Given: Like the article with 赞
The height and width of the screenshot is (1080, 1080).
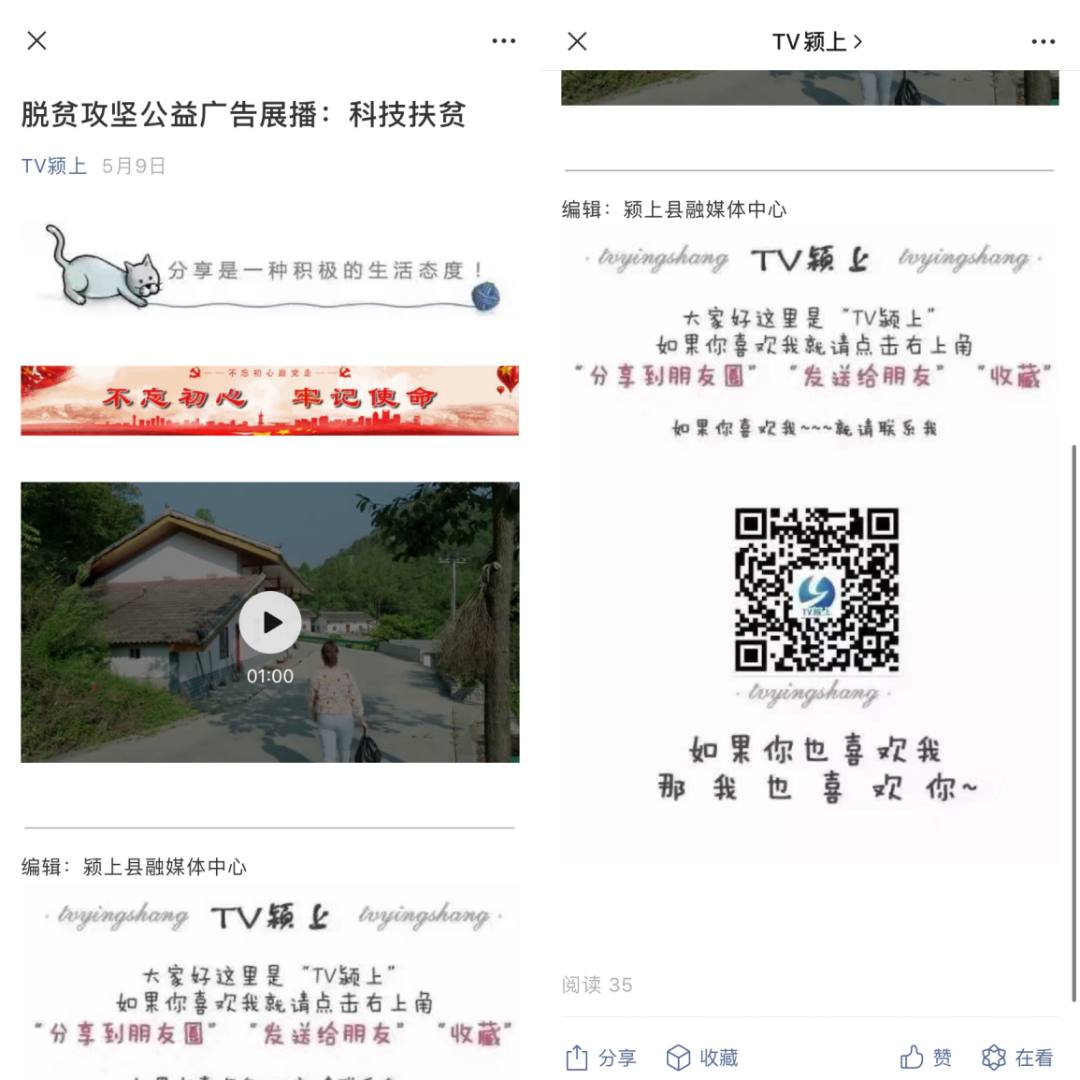Looking at the screenshot, I should pos(926,1057).
